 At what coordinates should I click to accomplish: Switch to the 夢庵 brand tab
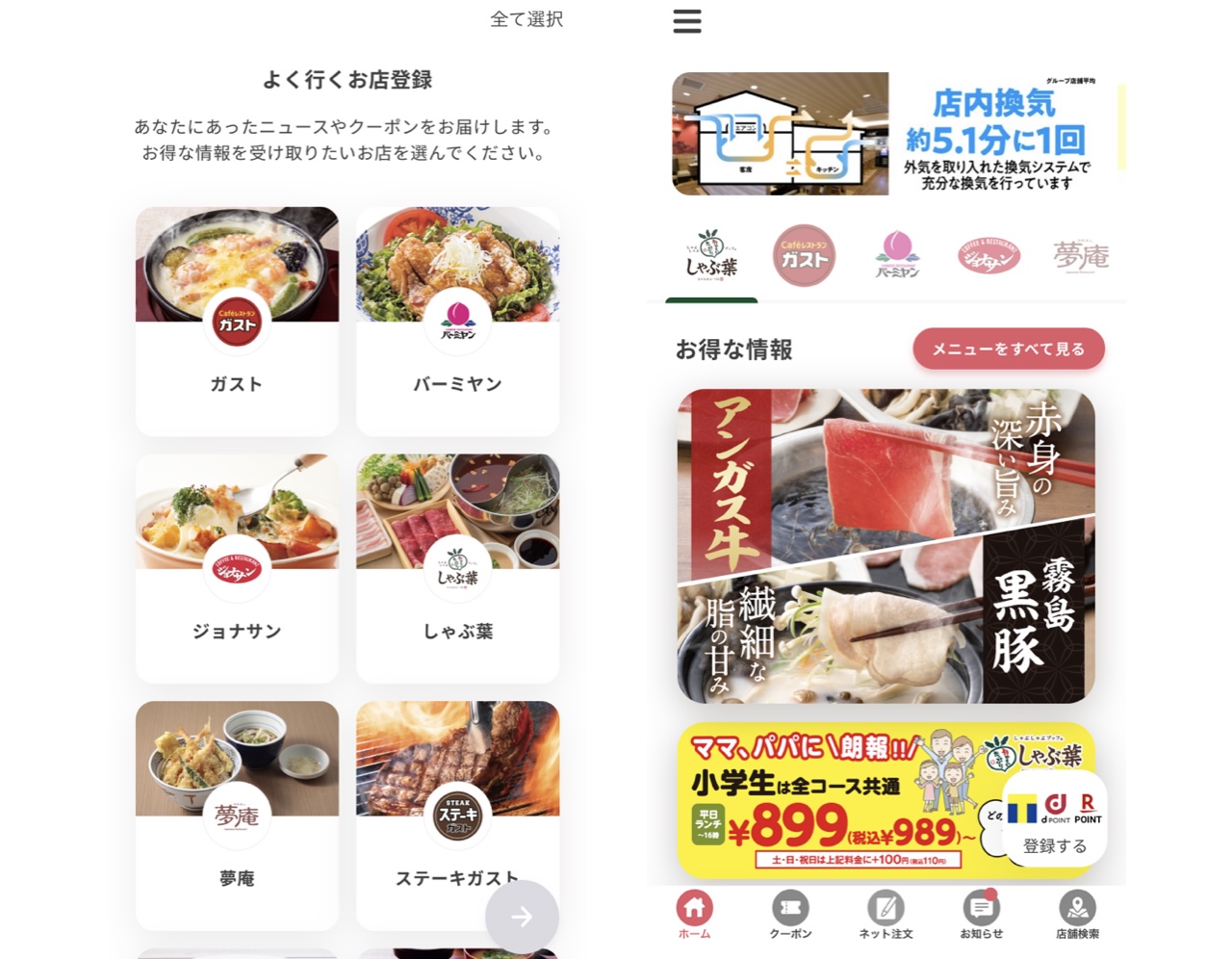(1081, 256)
